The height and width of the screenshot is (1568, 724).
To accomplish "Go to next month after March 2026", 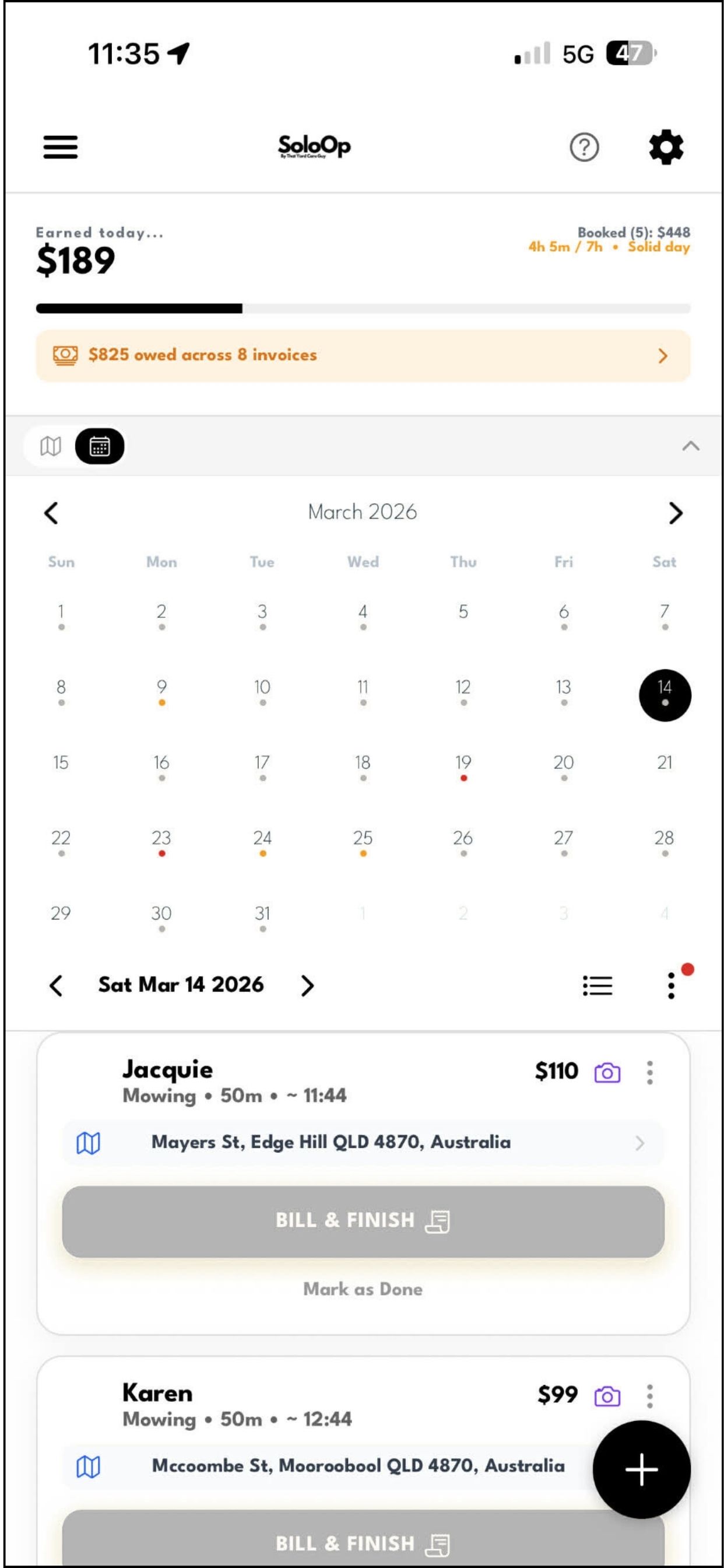I will (x=676, y=513).
